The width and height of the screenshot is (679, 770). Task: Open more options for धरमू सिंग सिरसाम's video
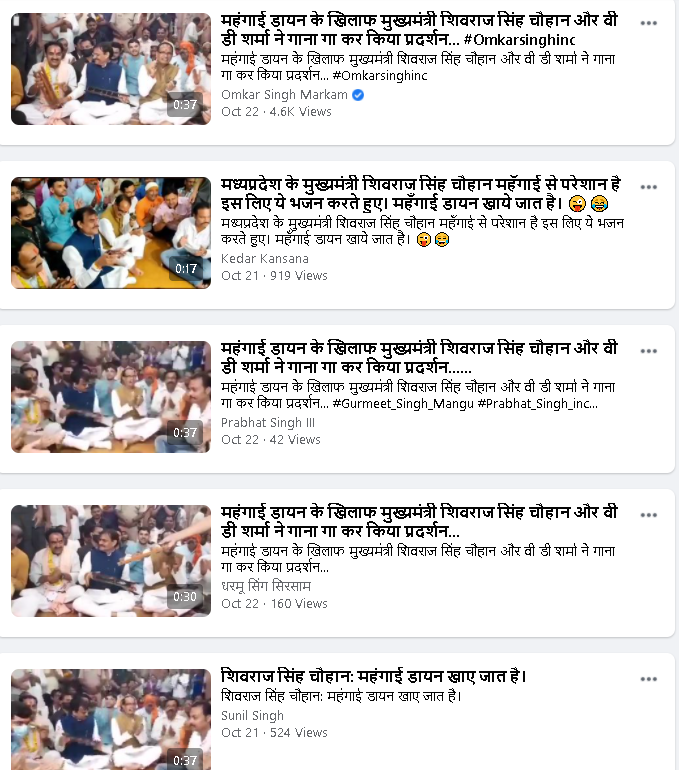click(649, 515)
